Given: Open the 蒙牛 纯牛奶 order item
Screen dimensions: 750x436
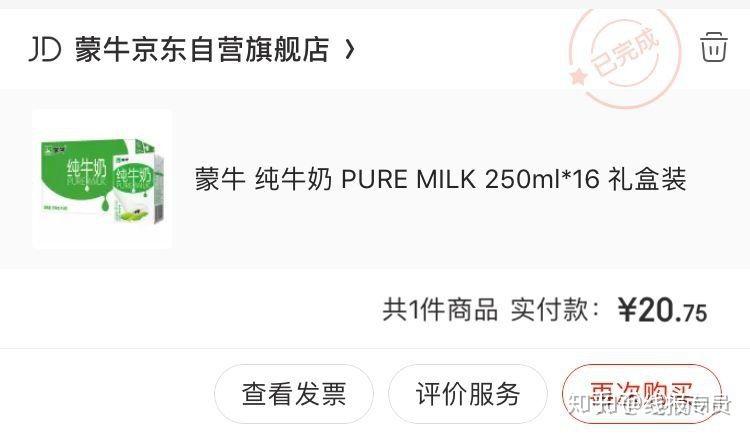Looking at the screenshot, I should coord(440,180).
